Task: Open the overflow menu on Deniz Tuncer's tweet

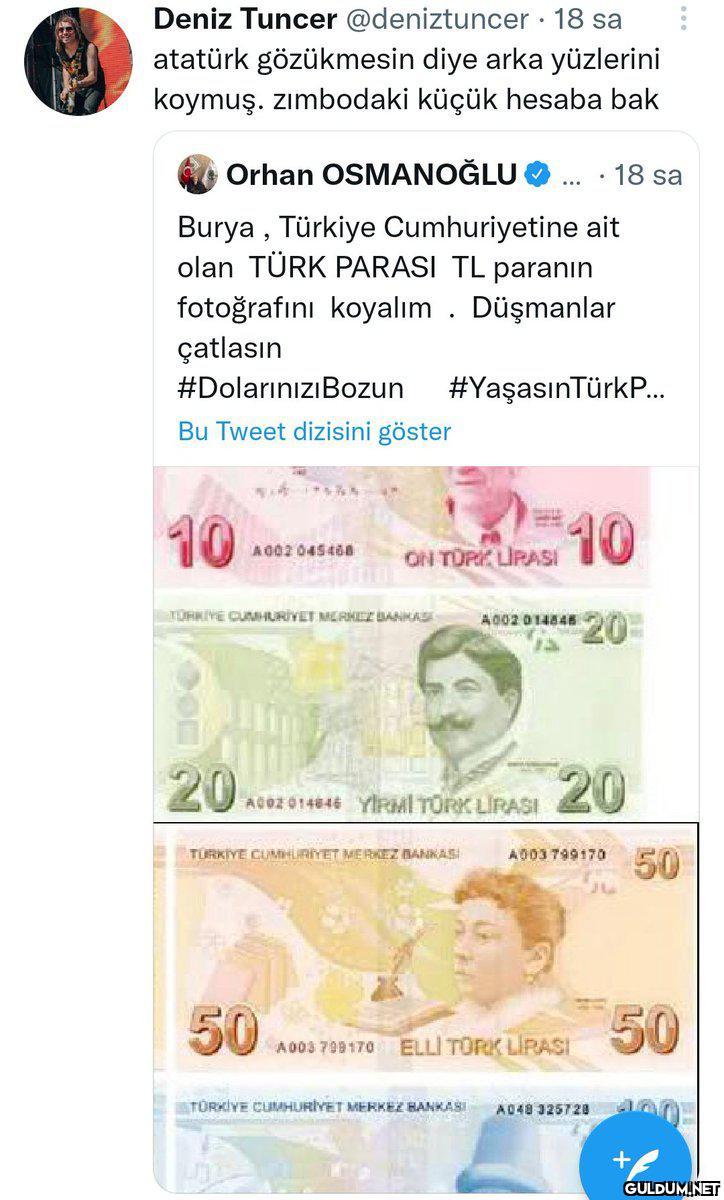Action: [x=683, y=18]
